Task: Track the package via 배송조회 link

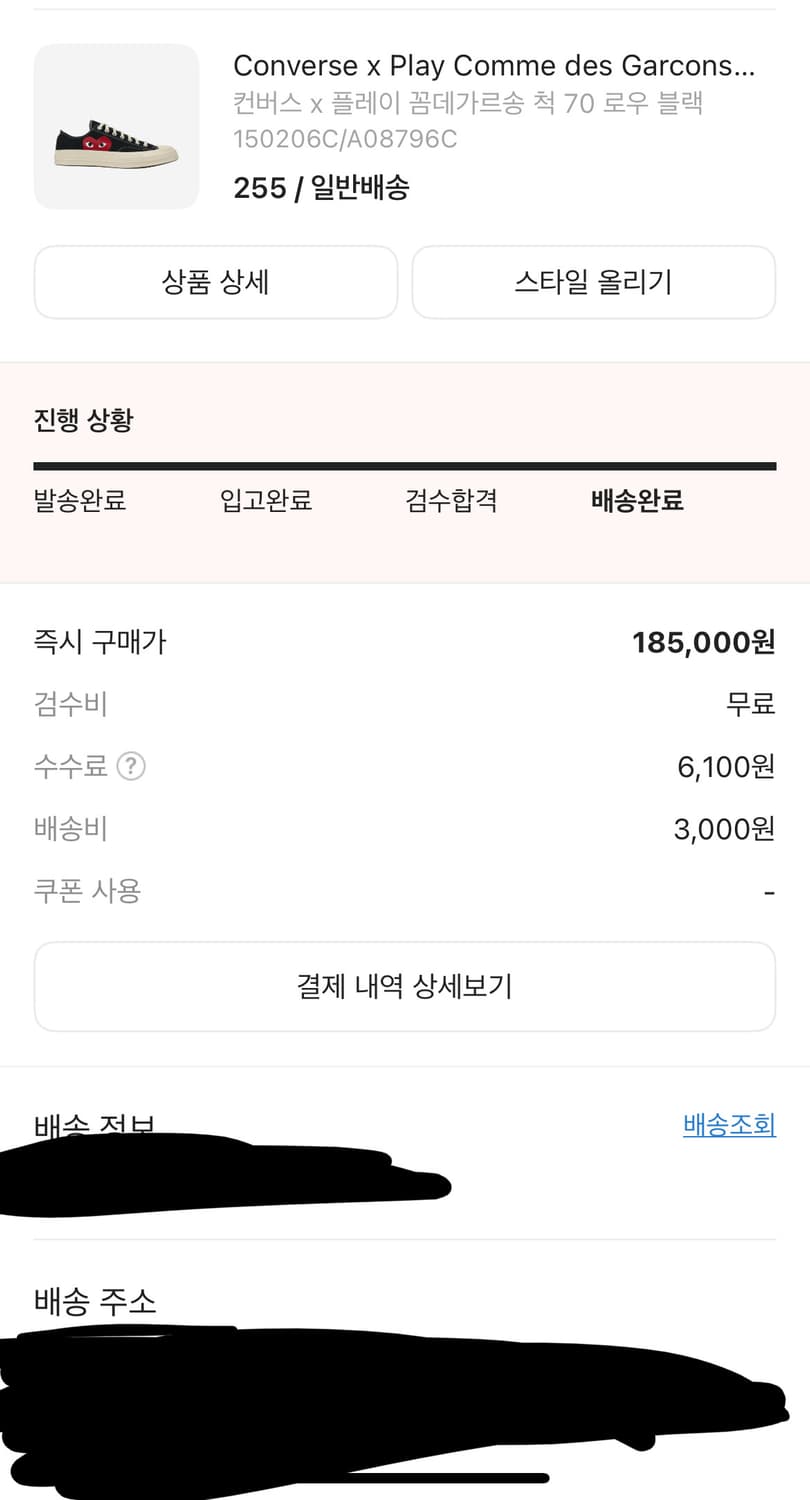Action: pyautogui.click(x=729, y=1124)
